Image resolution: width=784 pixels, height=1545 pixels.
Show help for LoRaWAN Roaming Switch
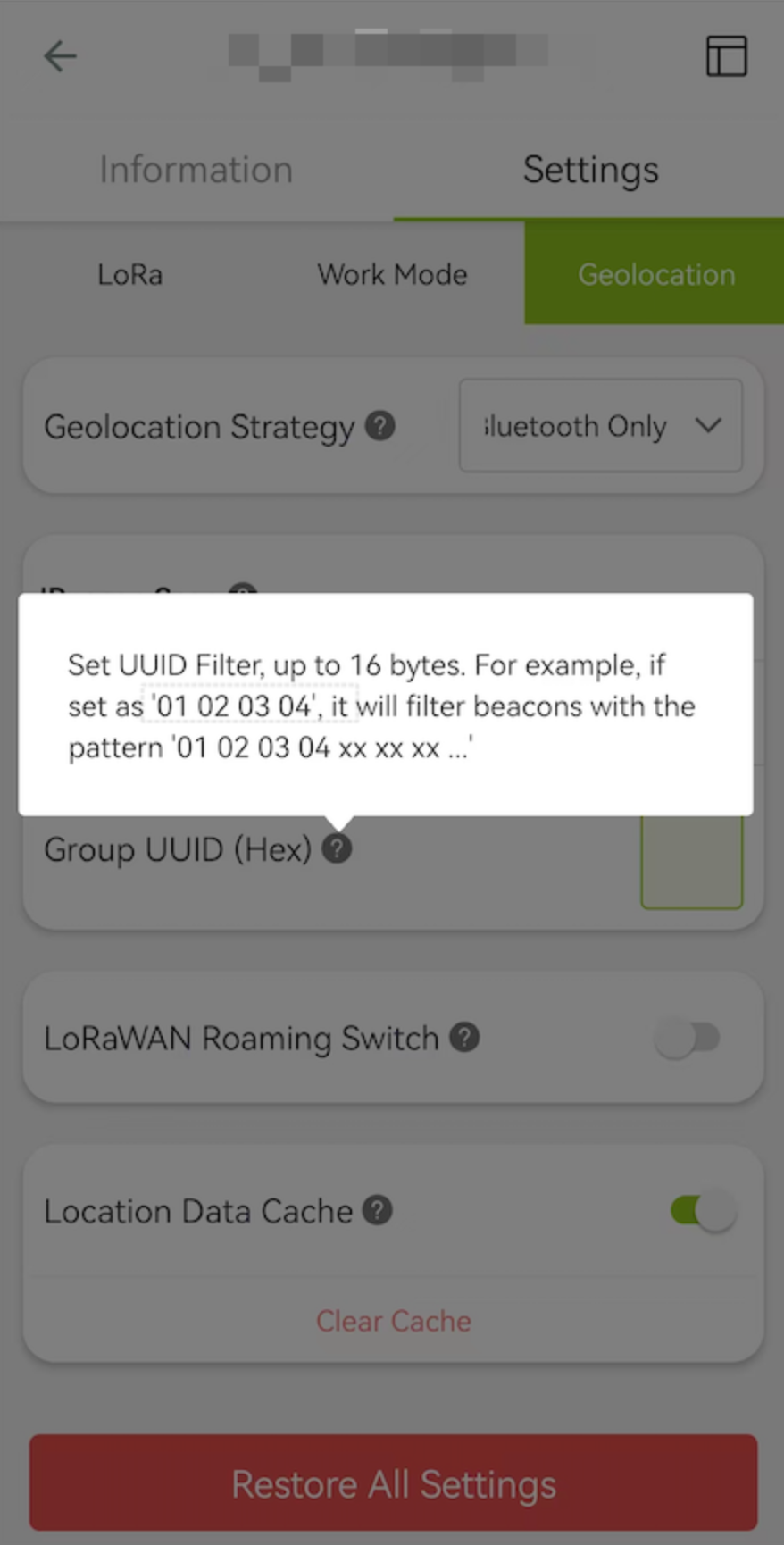[464, 1038]
